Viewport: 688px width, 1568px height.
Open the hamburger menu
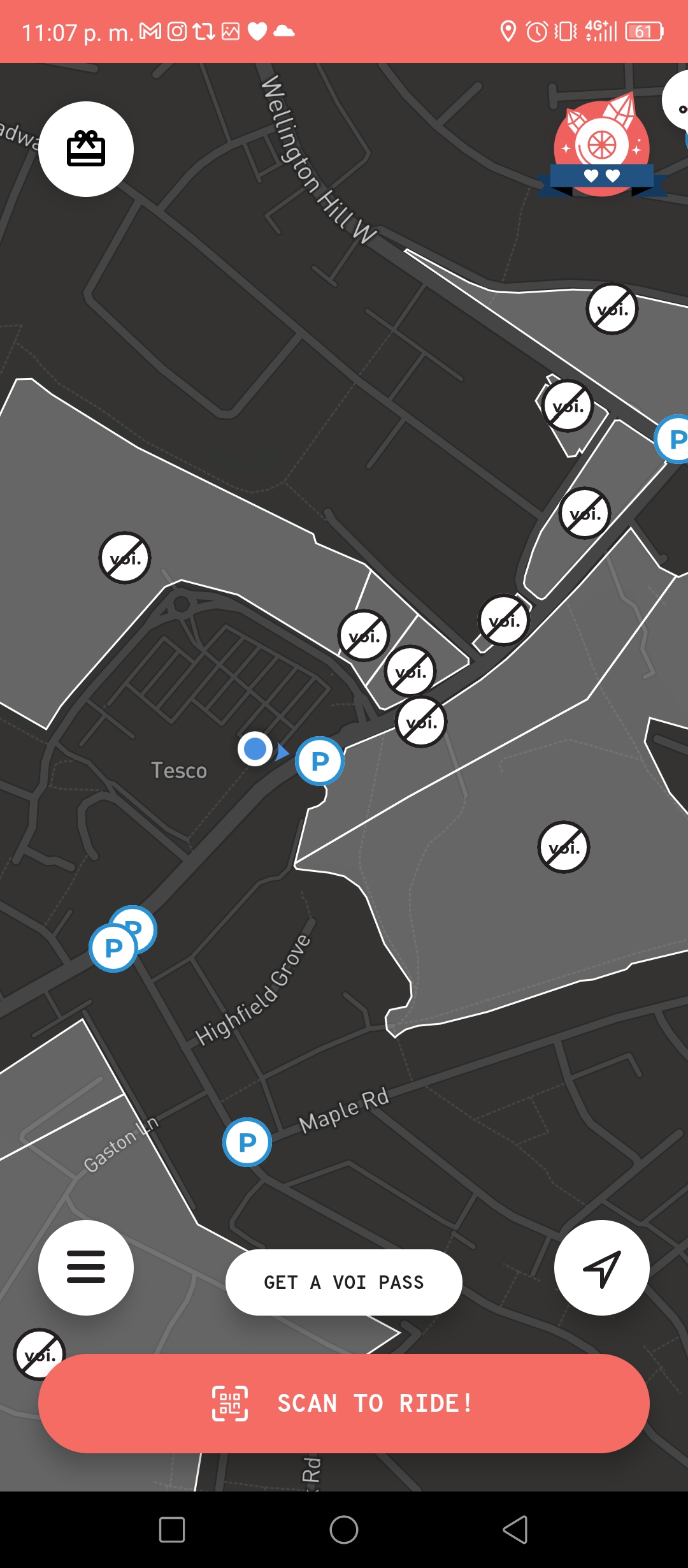(x=86, y=1267)
